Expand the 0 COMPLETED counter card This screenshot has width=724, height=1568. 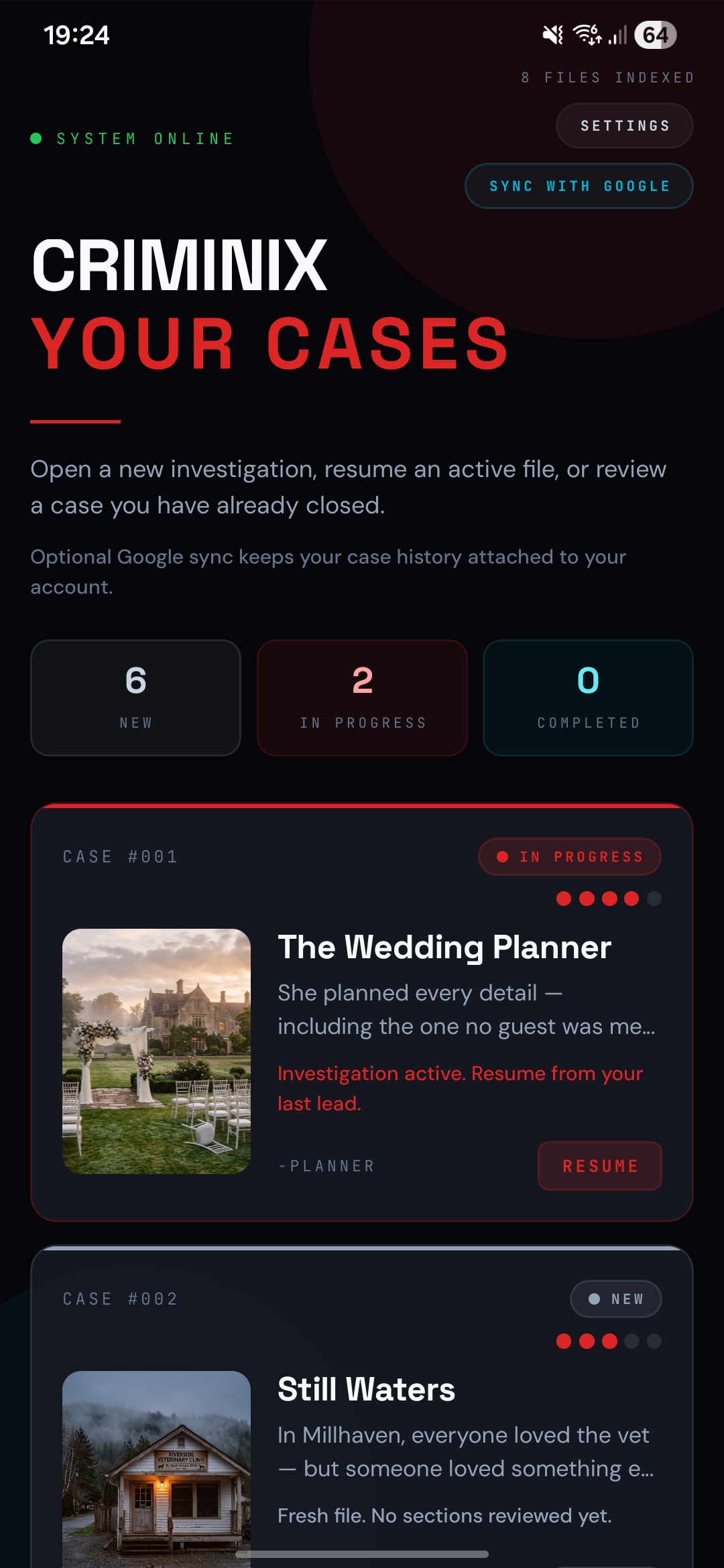point(588,697)
